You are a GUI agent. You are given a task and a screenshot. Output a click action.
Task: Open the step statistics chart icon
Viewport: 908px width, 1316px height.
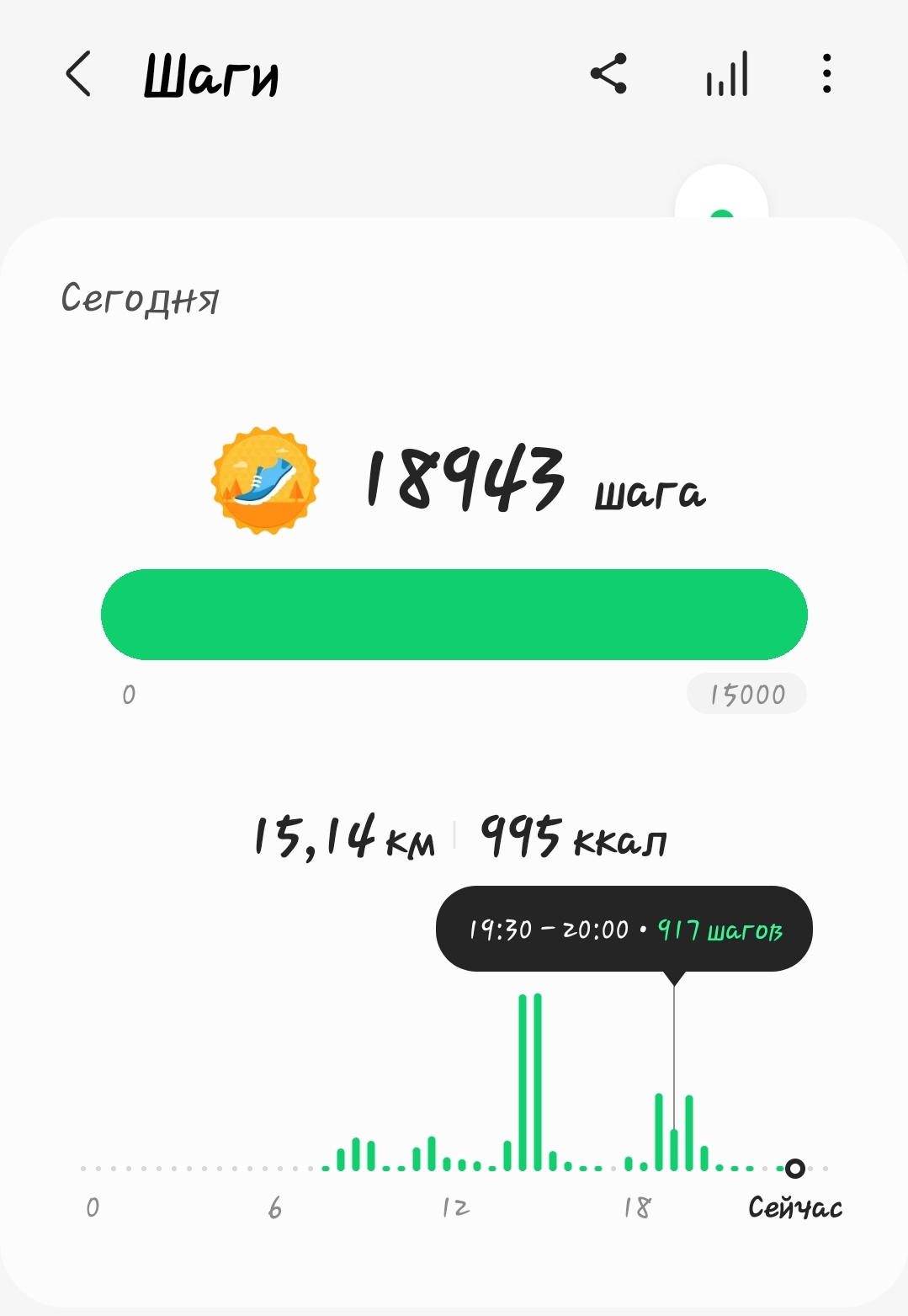pyautogui.click(x=727, y=74)
